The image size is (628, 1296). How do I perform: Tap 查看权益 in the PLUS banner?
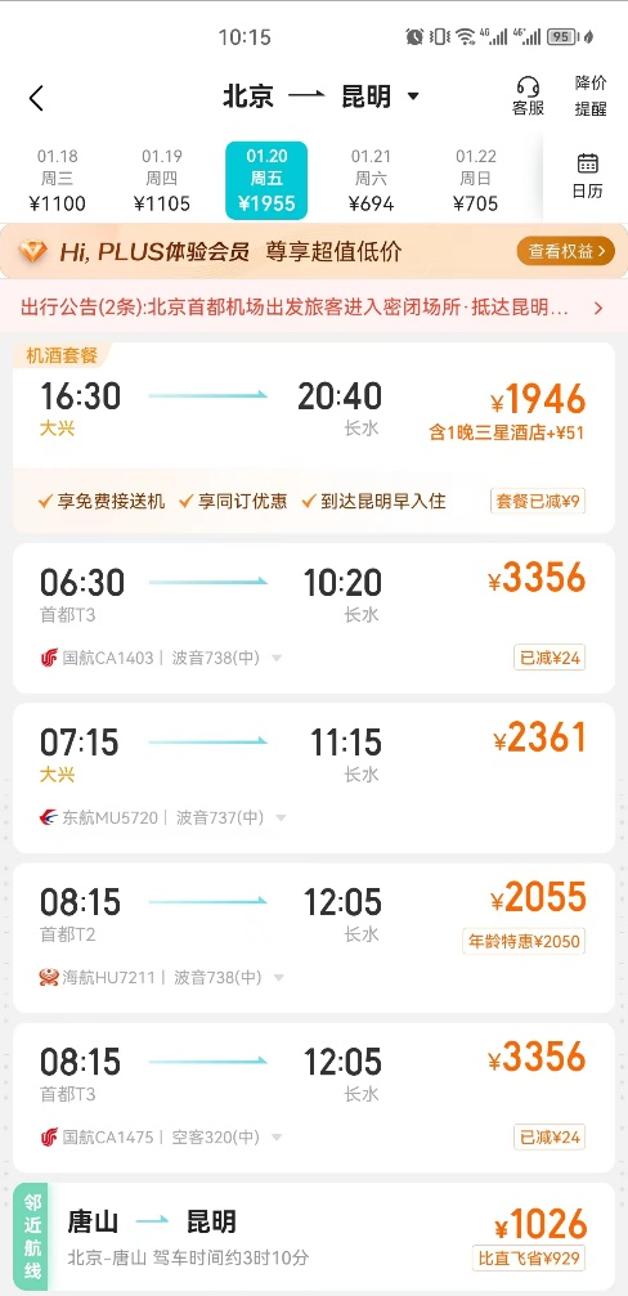[565, 251]
